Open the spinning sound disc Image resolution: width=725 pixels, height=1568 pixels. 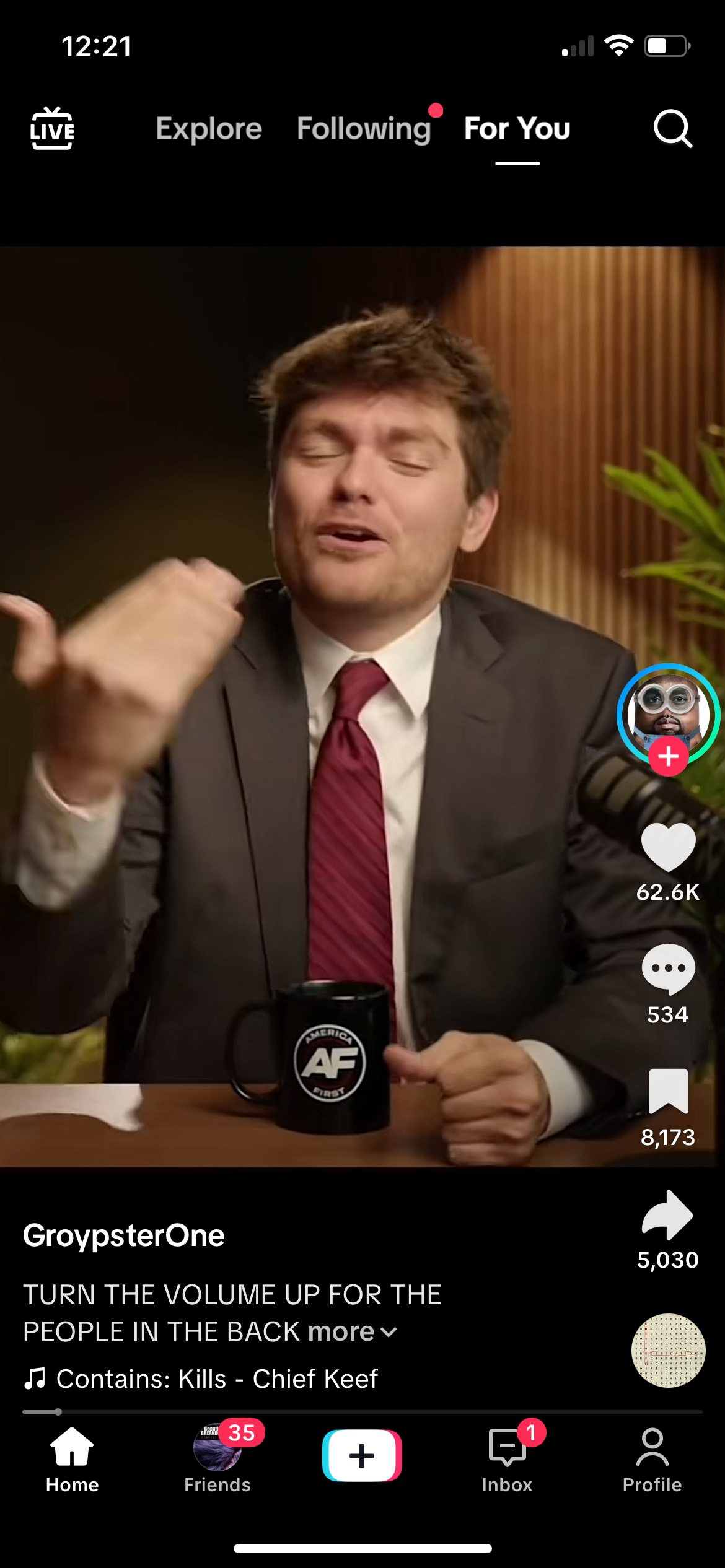(x=668, y=1350)
